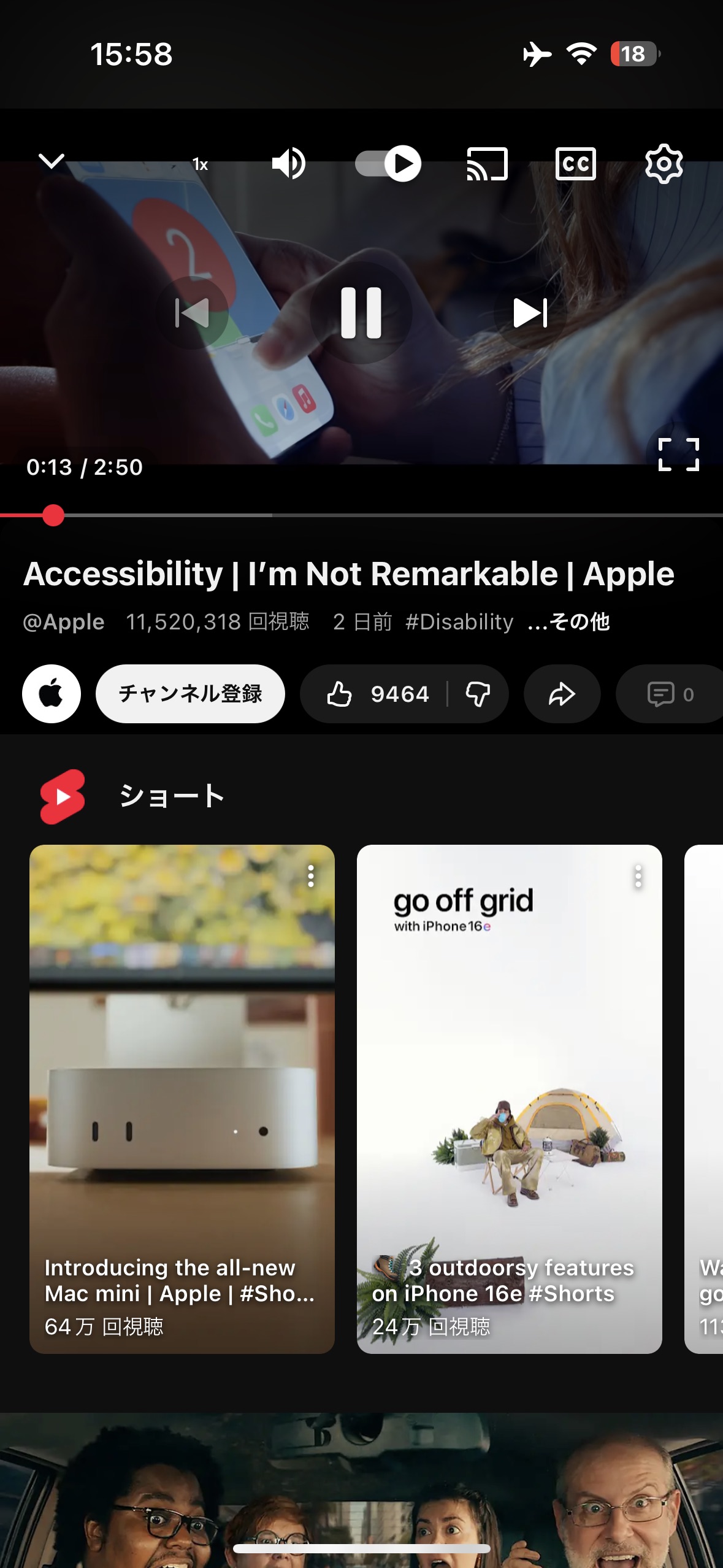Toggle the autoplay switch
The image size is (723, 1568).
388,164
